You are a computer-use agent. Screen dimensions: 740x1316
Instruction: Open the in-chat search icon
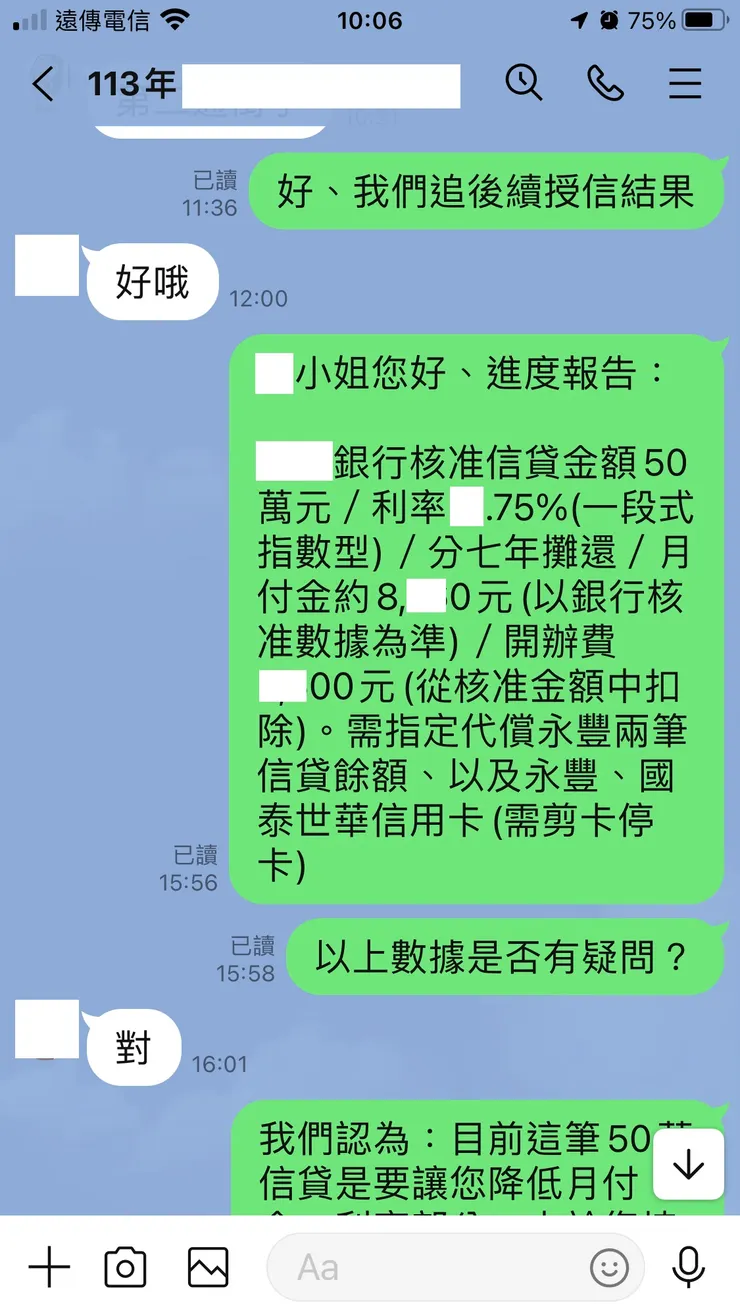524,85
